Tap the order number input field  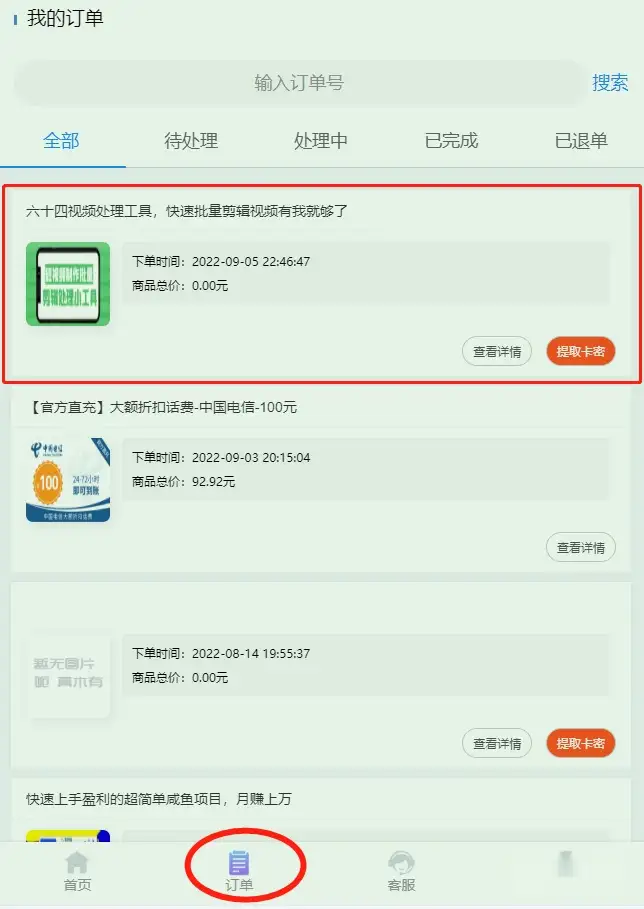[298, 83]
